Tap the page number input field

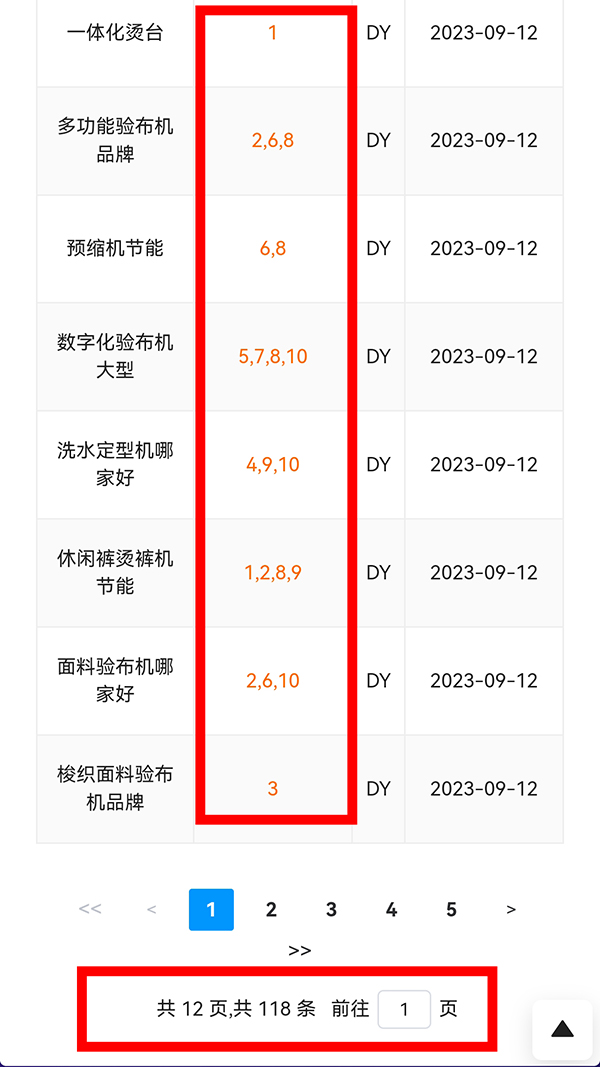tap(404, 1009)
